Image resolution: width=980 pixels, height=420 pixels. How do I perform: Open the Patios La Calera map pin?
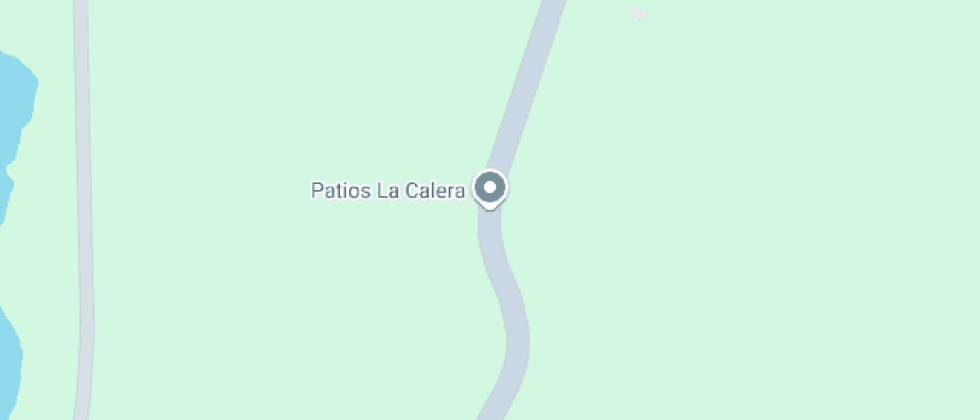(489, 188)
